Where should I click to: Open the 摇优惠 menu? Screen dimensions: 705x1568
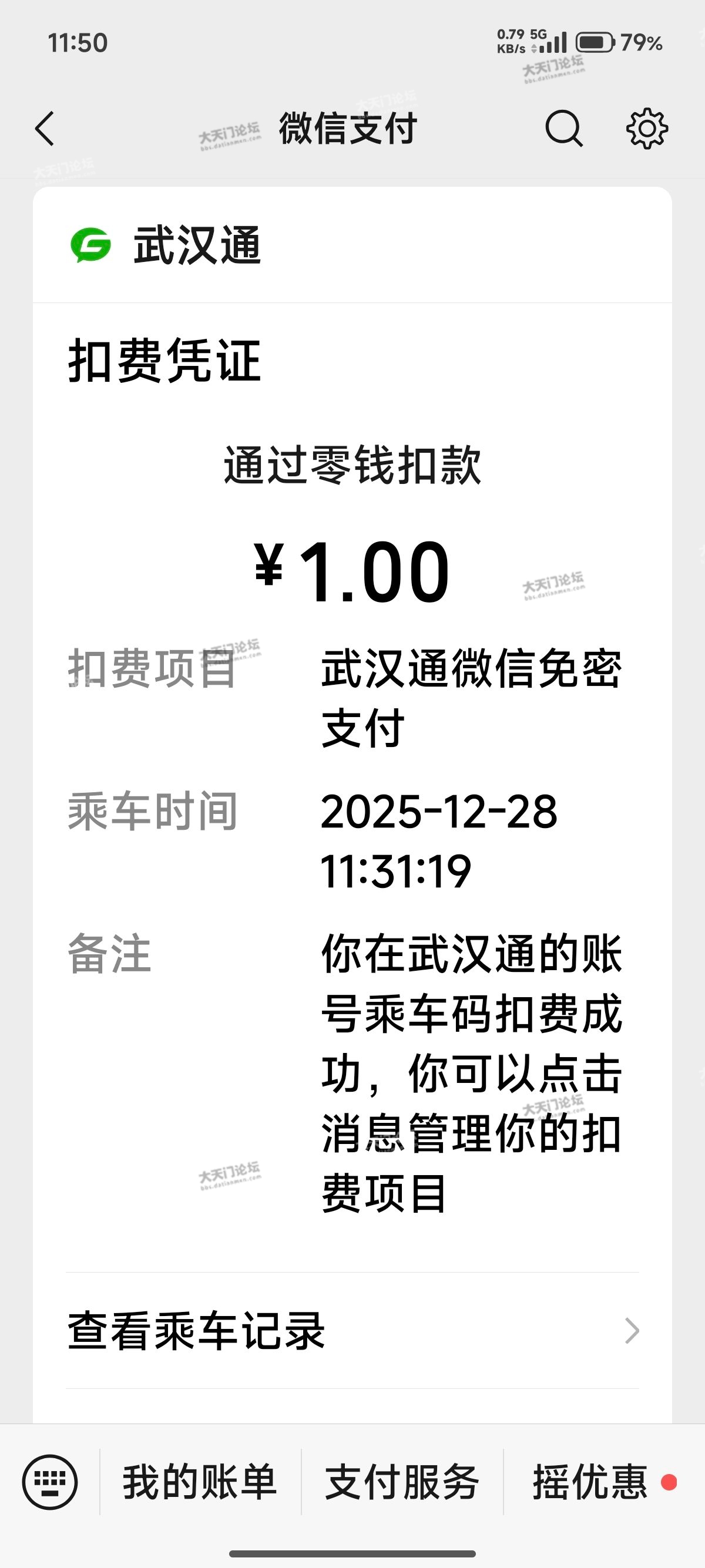click(x=590, y=1482)
